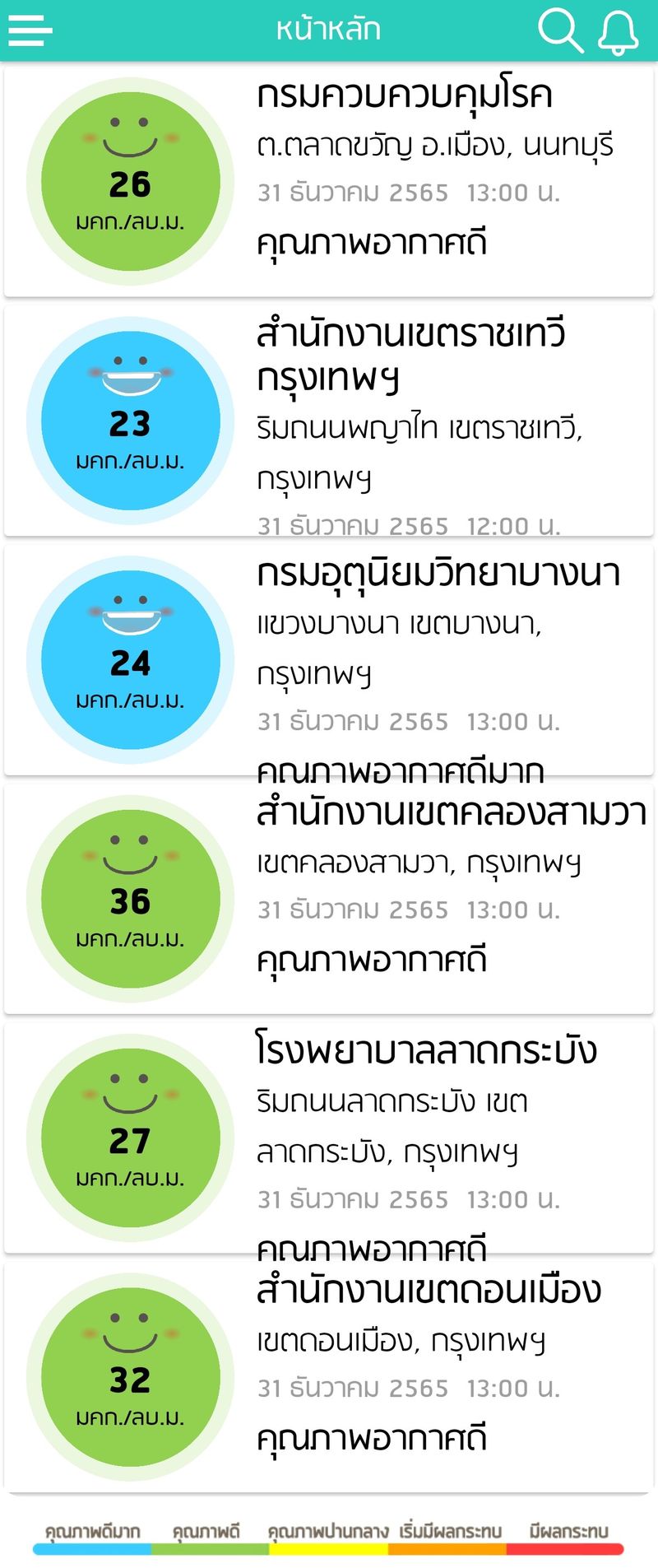The image size is (658, 1568).
Task: Tap the search magnifier icon
Action: click(x=563, y=31)
